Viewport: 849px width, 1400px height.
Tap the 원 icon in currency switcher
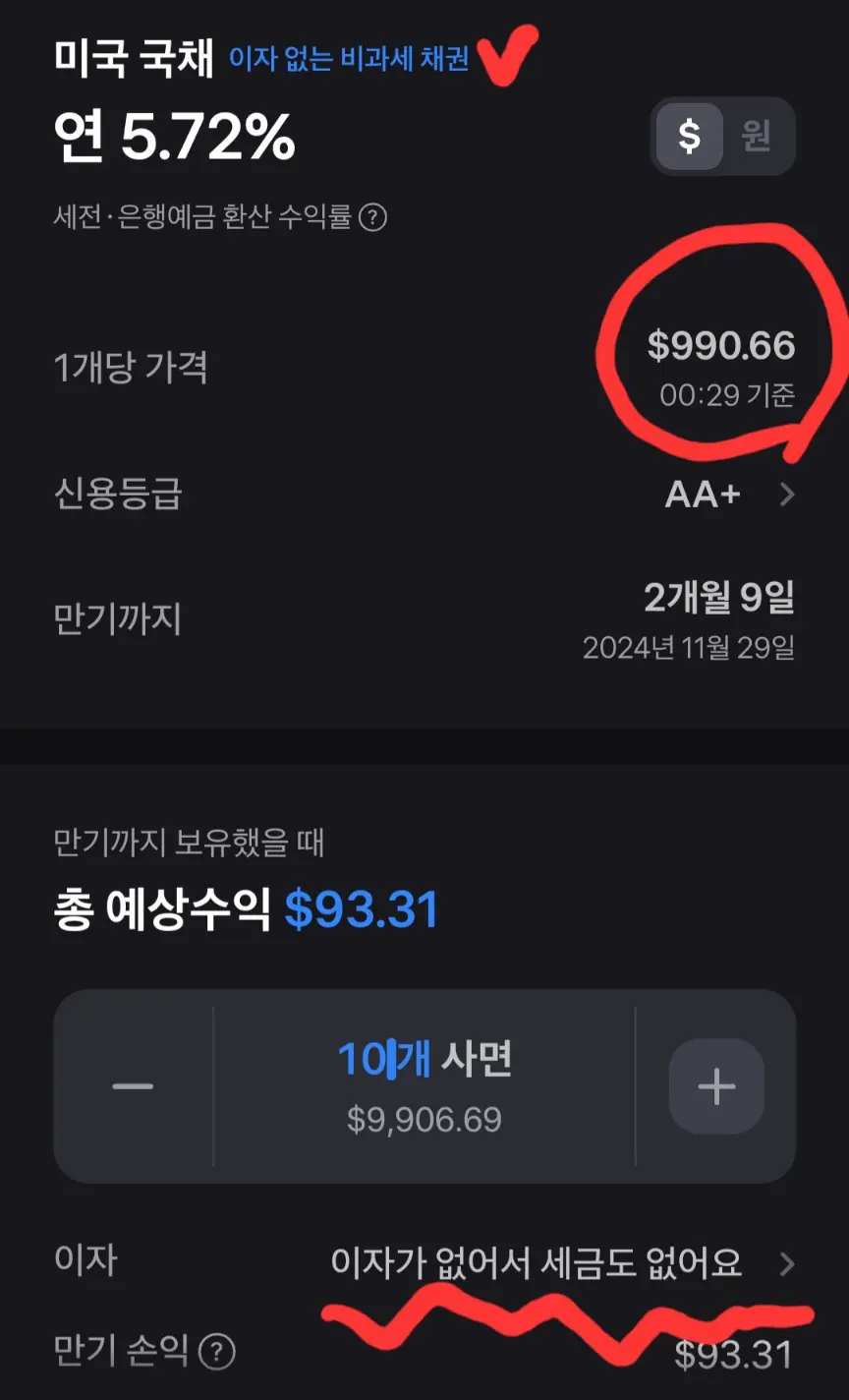click(x=760, y=138)
